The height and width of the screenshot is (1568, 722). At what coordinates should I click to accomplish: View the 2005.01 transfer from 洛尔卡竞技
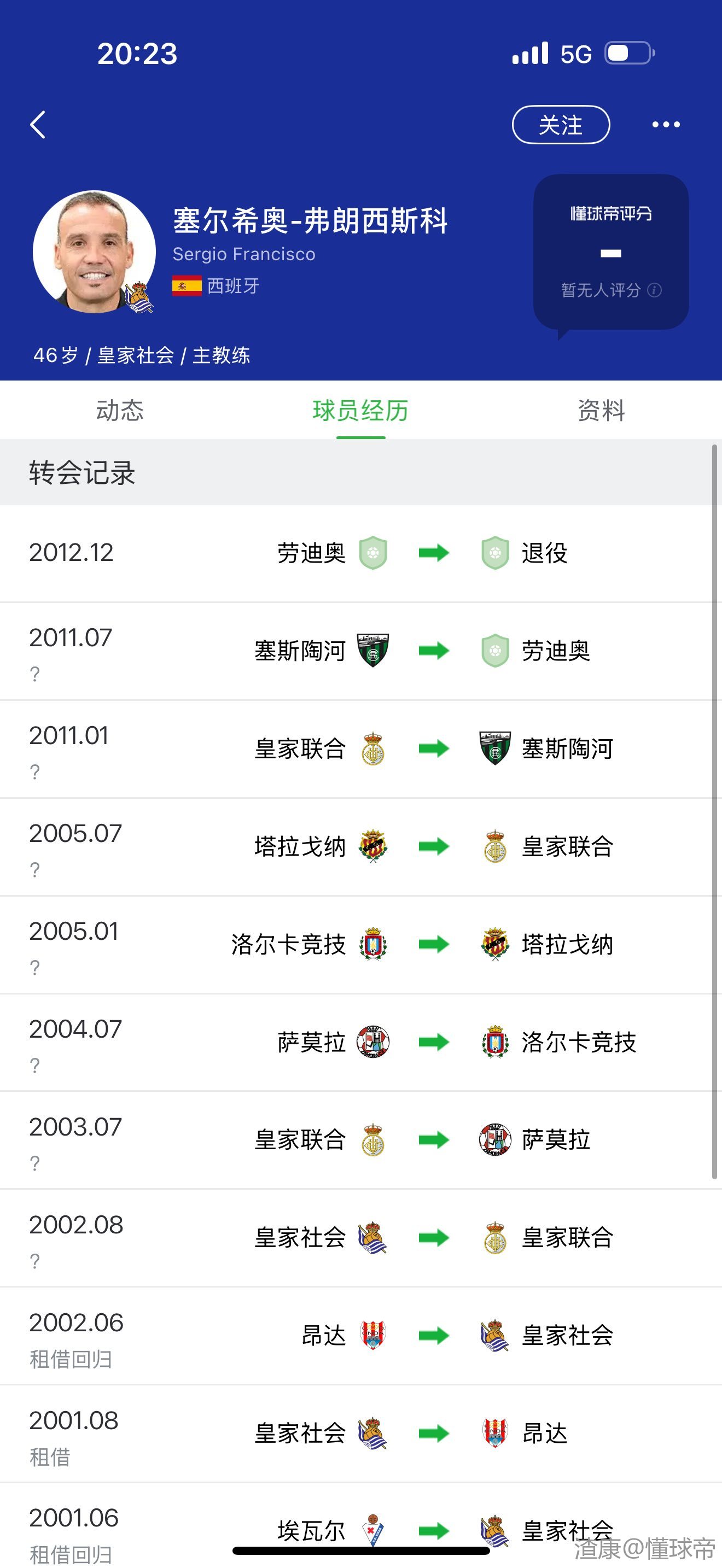tap(360, 945)
